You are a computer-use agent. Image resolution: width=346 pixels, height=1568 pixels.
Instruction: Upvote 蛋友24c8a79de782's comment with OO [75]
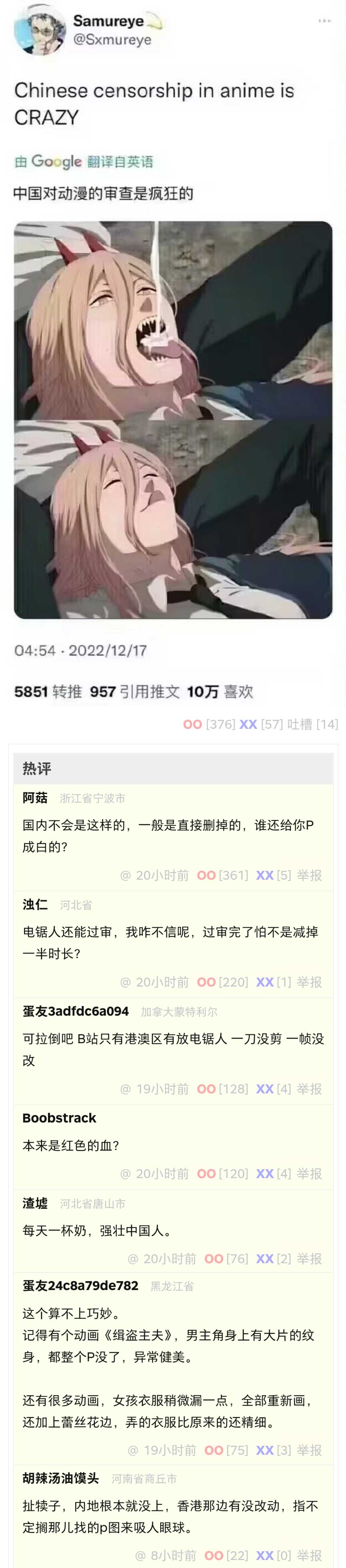click(214, 1450)
